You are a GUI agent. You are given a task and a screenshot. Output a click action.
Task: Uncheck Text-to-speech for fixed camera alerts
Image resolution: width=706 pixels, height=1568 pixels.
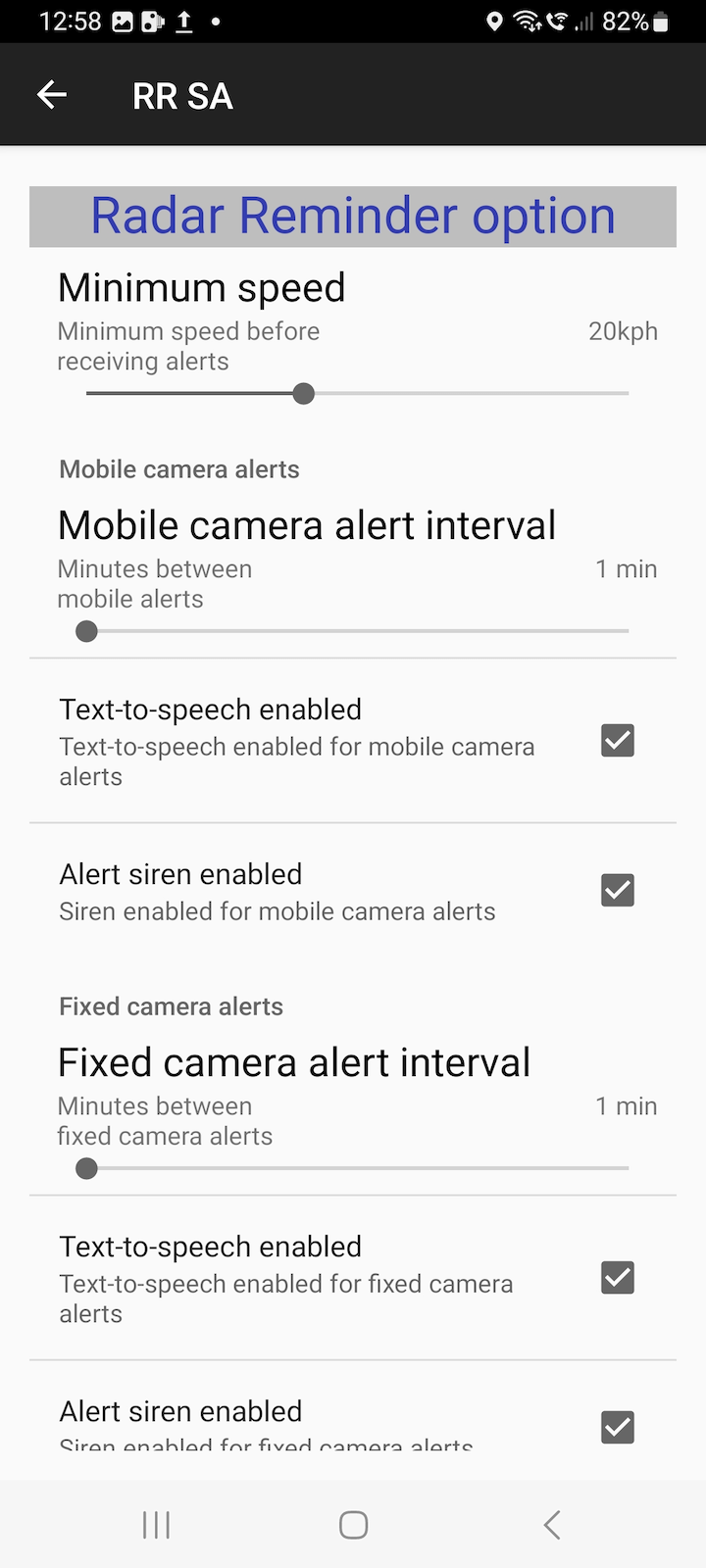617,1278
